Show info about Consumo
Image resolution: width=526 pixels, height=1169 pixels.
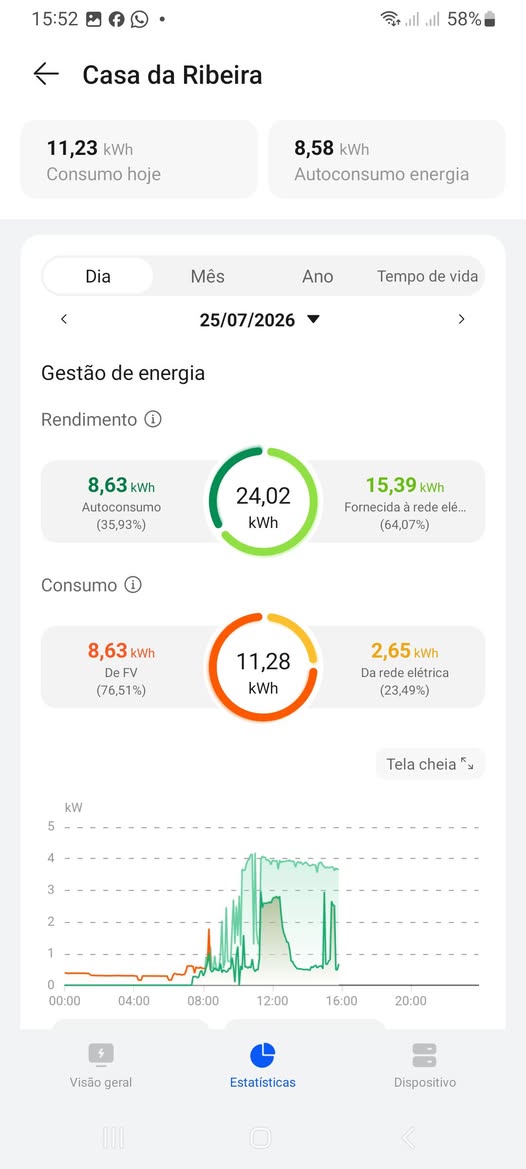point(133,585)
